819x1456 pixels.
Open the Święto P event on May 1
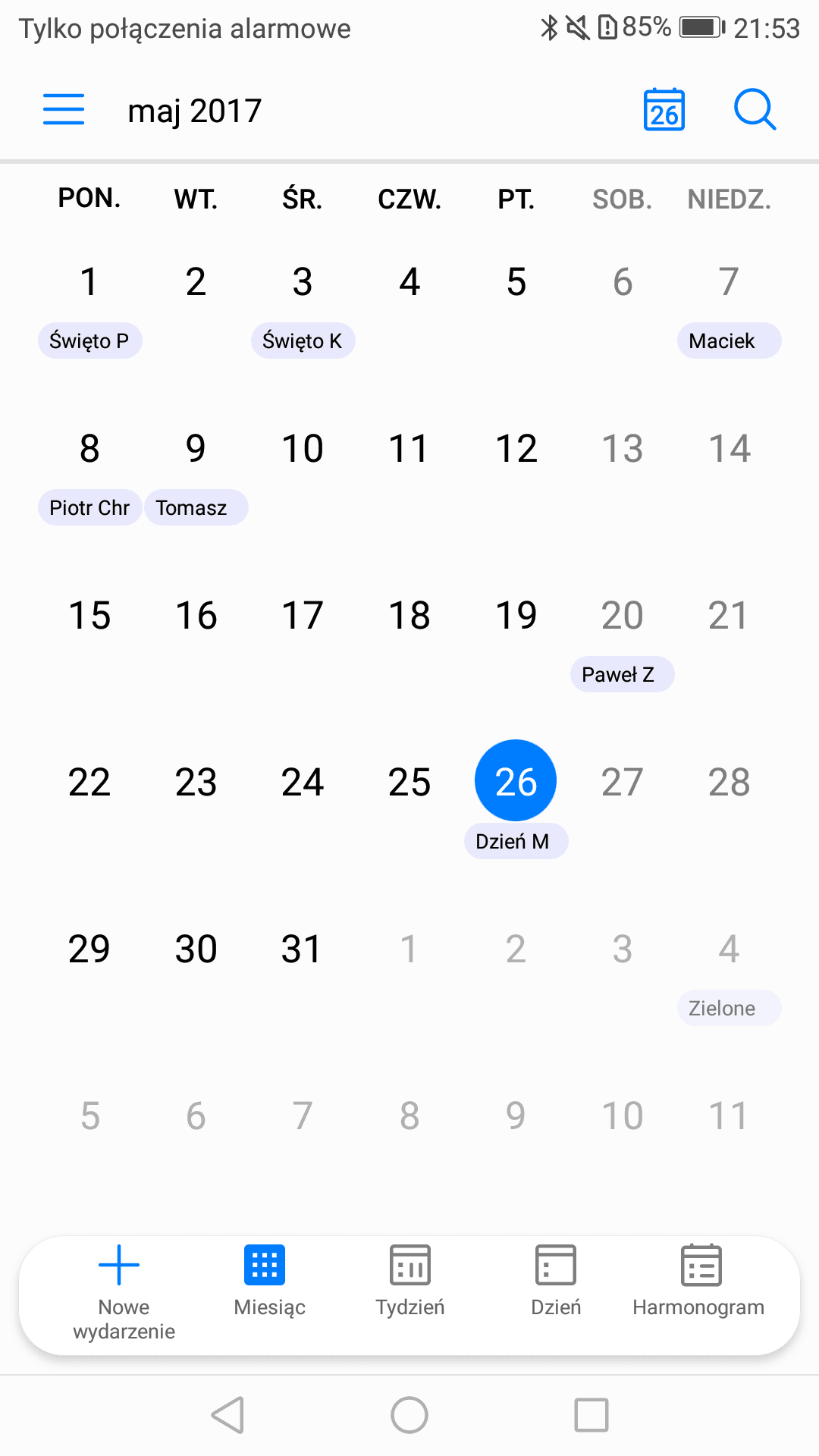[x=89, y=340]
